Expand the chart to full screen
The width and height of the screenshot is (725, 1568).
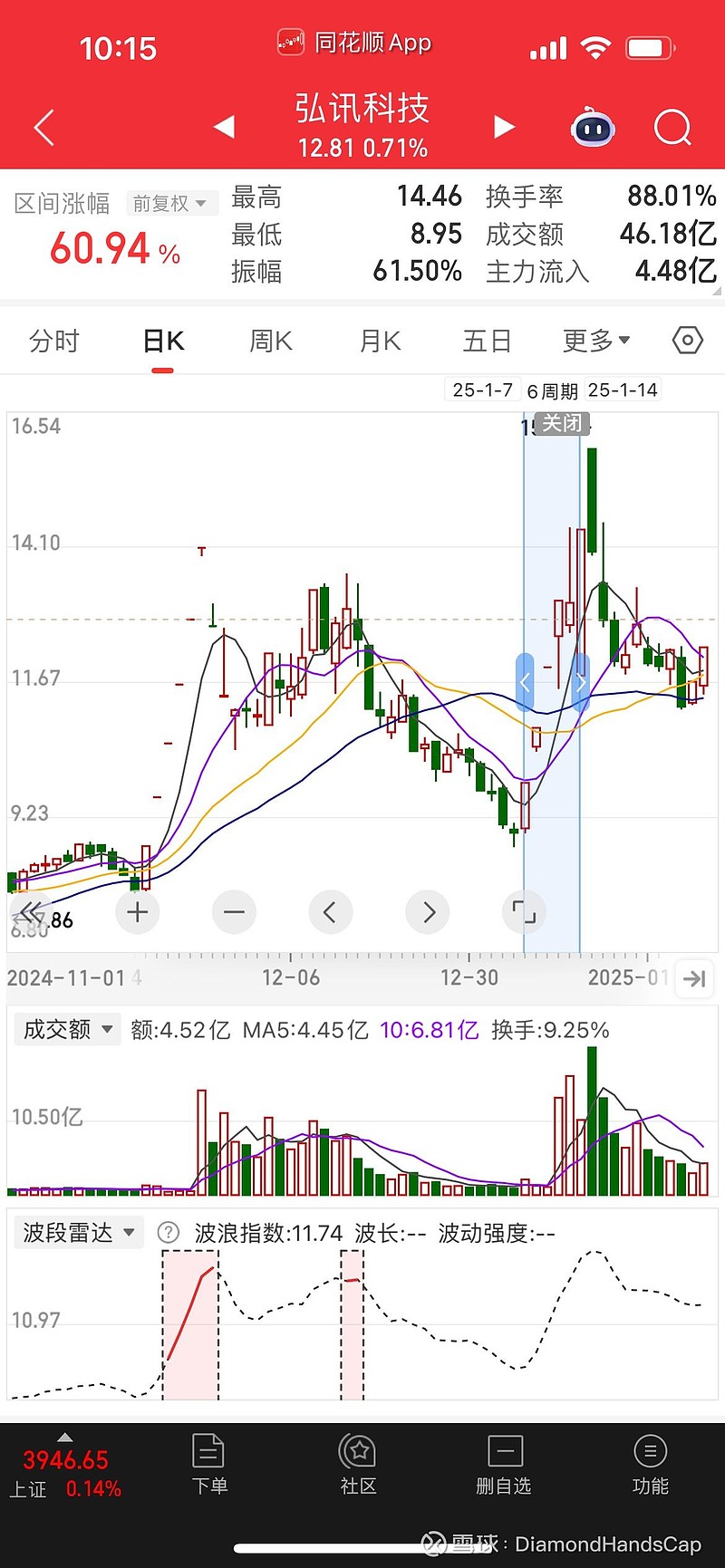click(524, 911)
